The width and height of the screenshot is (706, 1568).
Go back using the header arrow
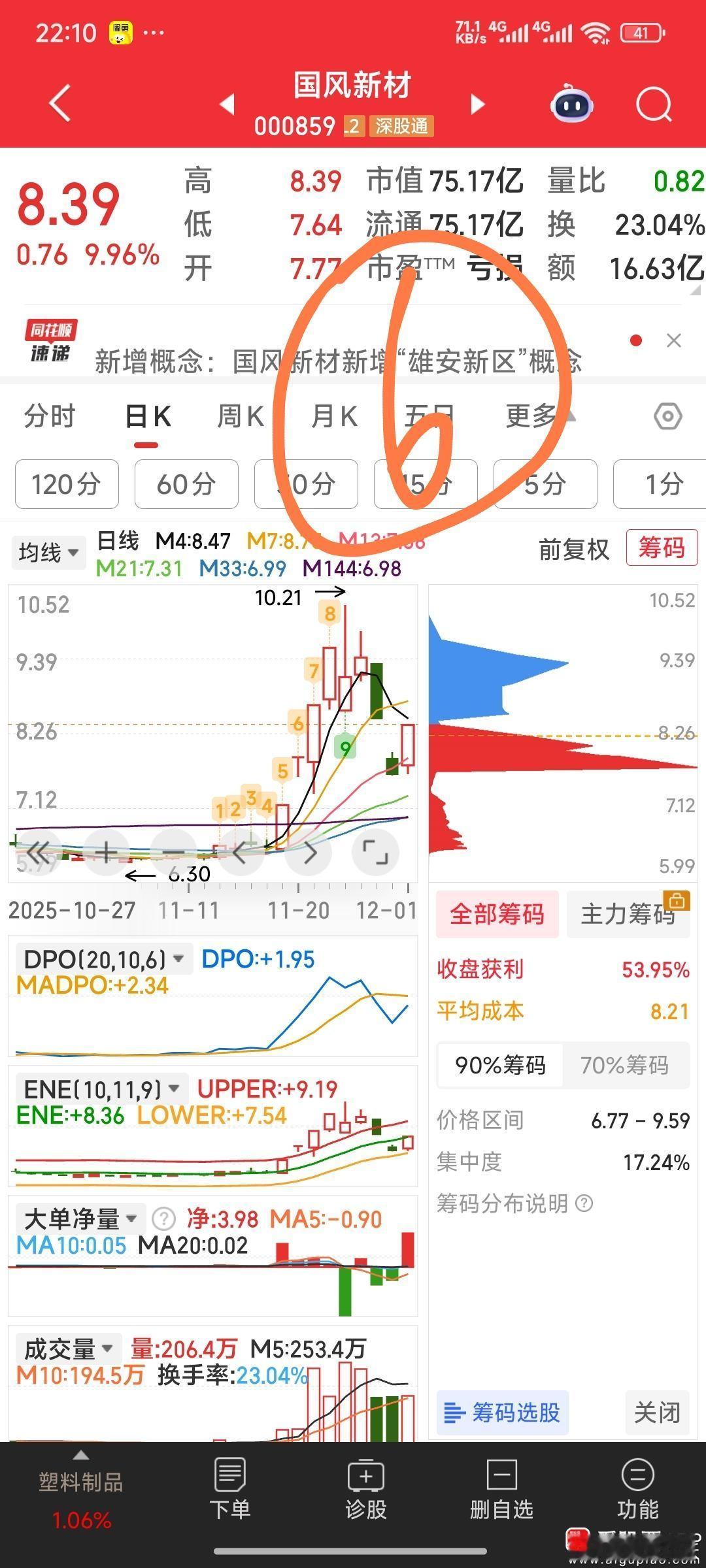pyautogui.click(x=60, y=103)
